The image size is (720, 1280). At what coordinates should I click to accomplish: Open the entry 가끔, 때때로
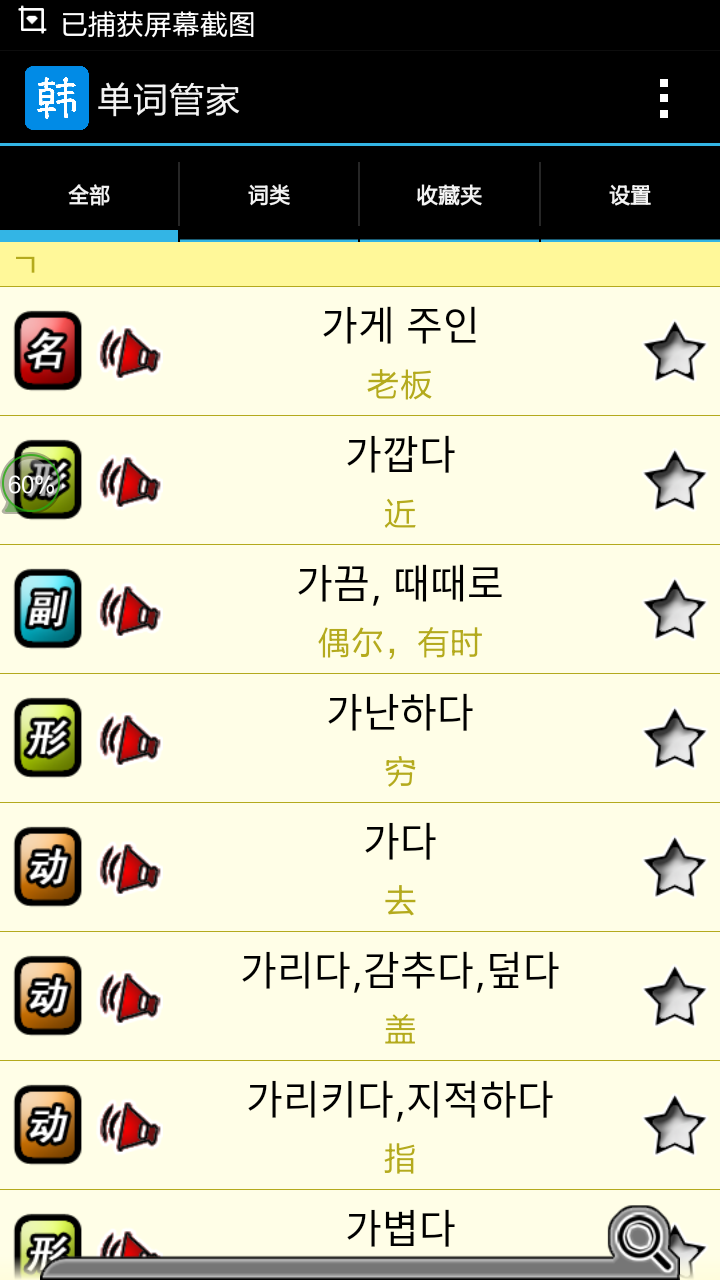(400, 609)
